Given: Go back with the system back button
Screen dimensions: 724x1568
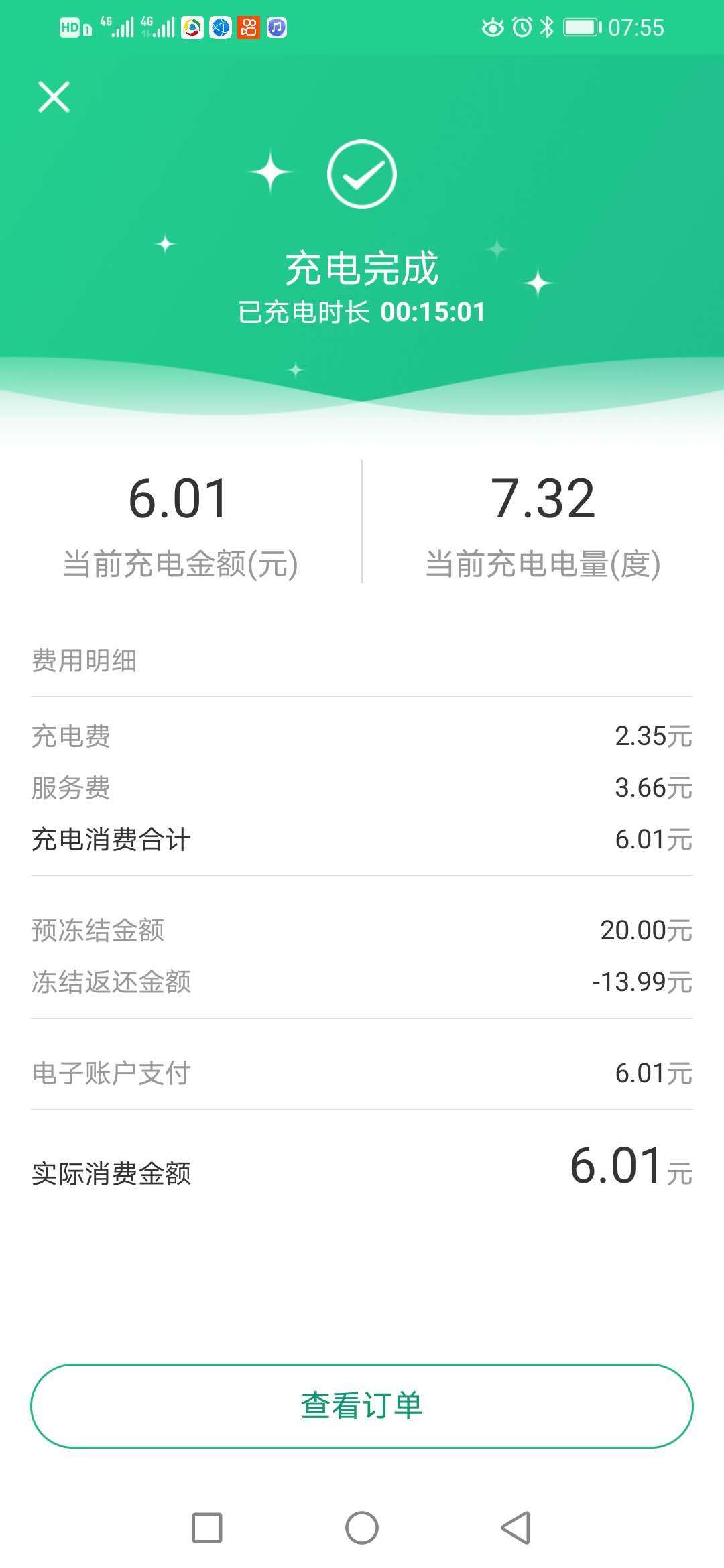Looking at the screenshot, I should (516, 1528).
